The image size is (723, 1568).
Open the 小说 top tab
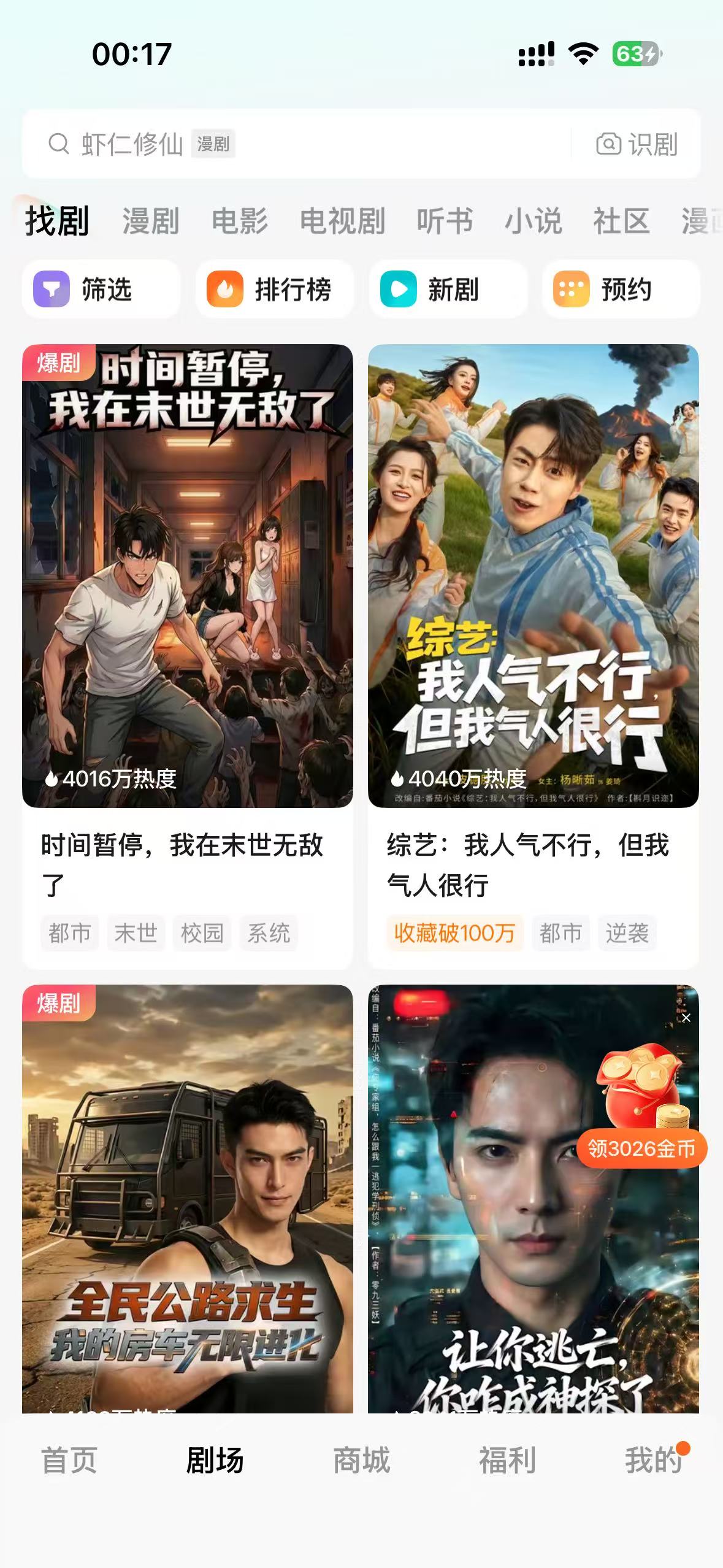[534, 221]
